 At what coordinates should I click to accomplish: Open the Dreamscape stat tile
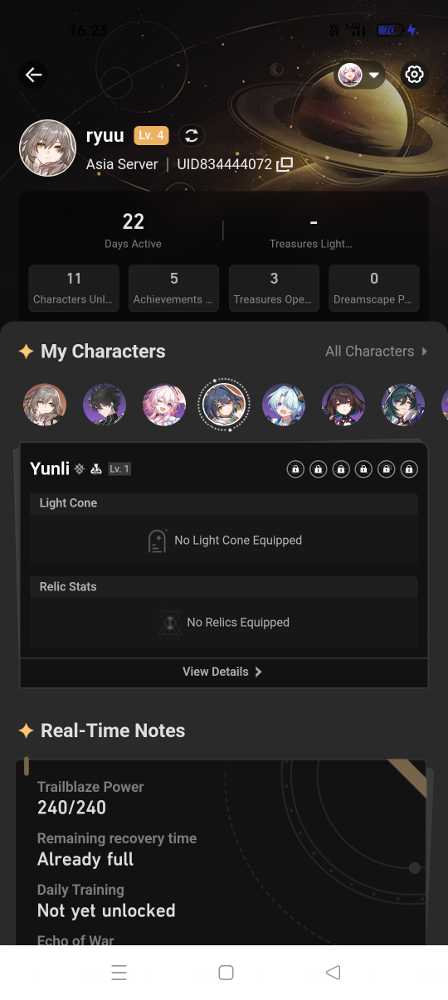point(374,288)
